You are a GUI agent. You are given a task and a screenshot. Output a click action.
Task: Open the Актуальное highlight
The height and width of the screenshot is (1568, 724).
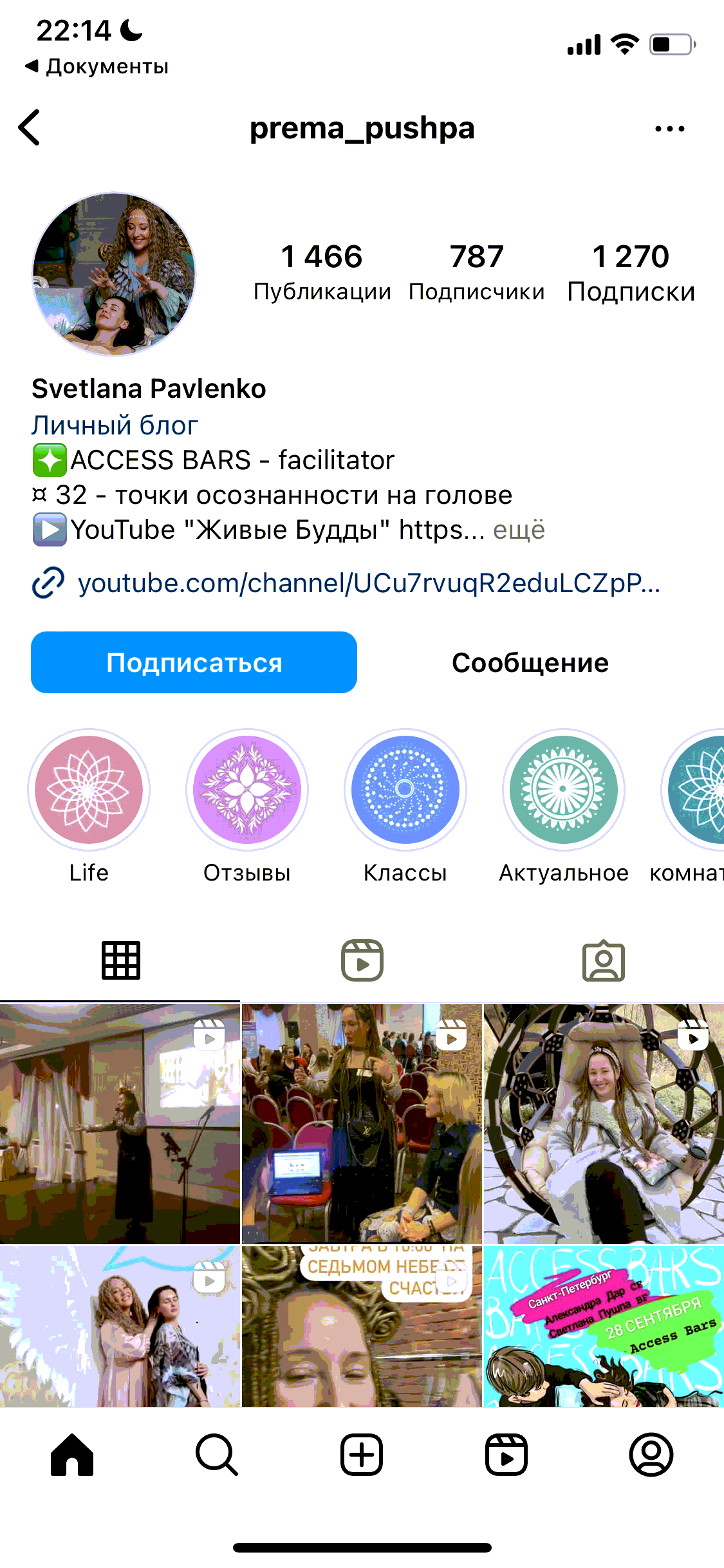(564, 790)
